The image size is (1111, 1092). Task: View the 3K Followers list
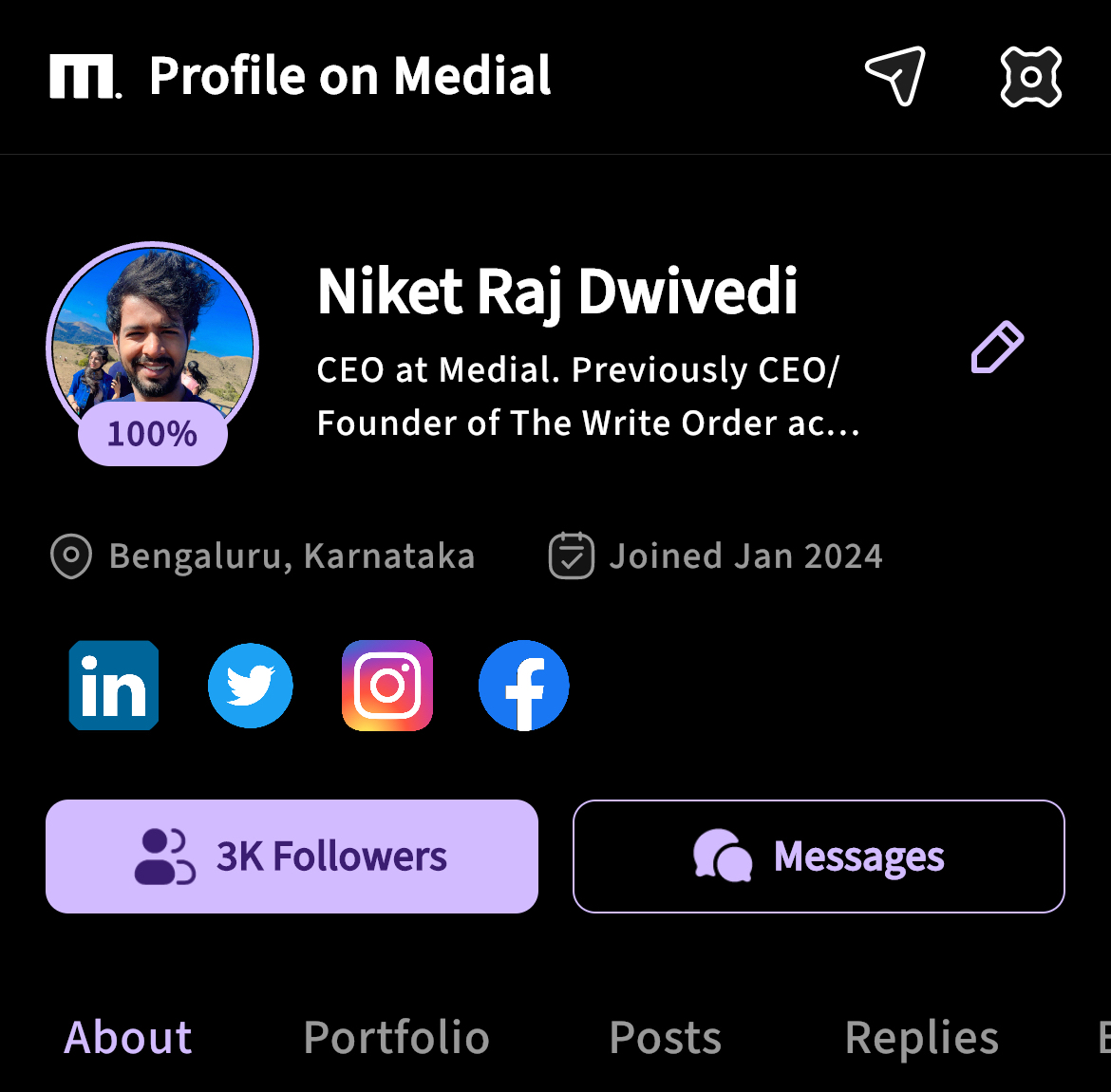tap(292, 857)
